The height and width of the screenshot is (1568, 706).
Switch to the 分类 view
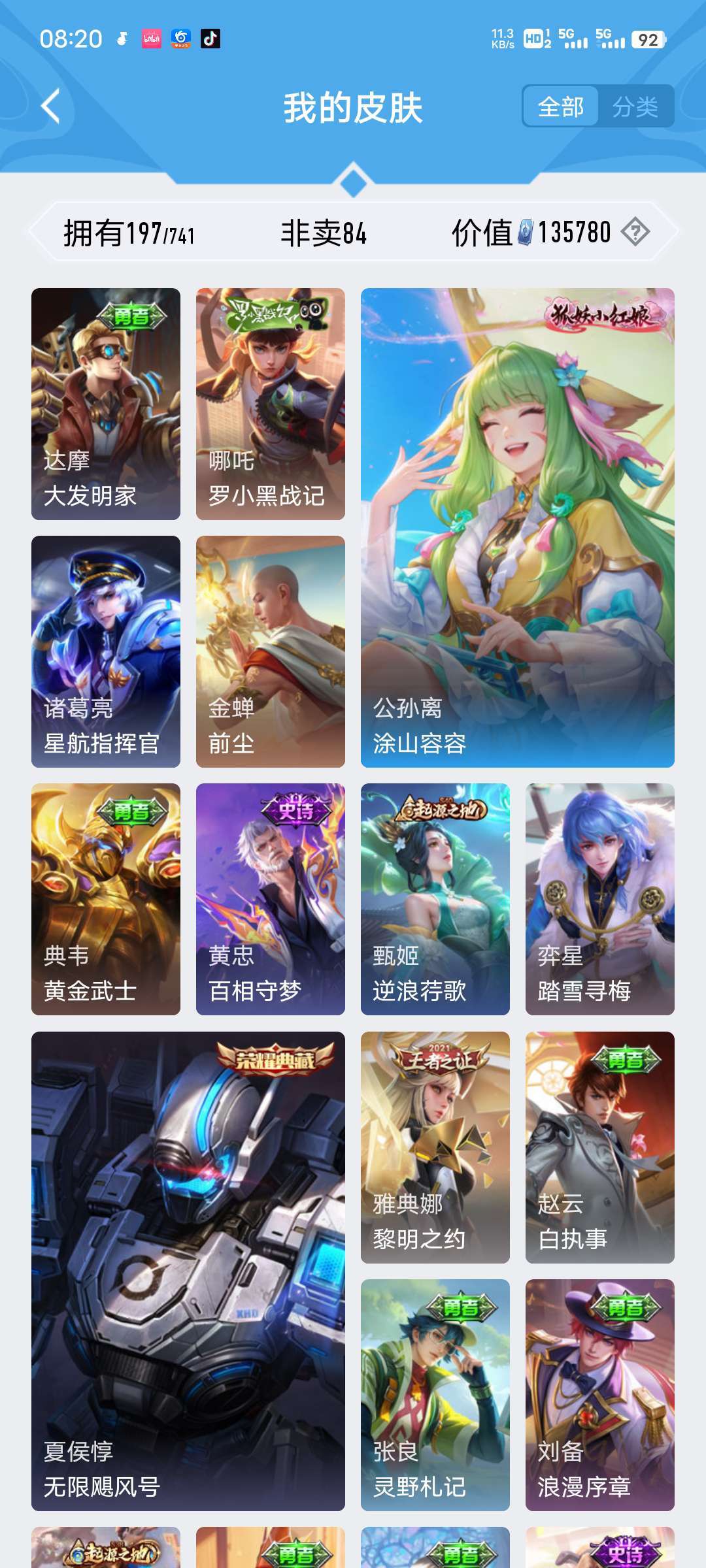(x=635, y=106)
